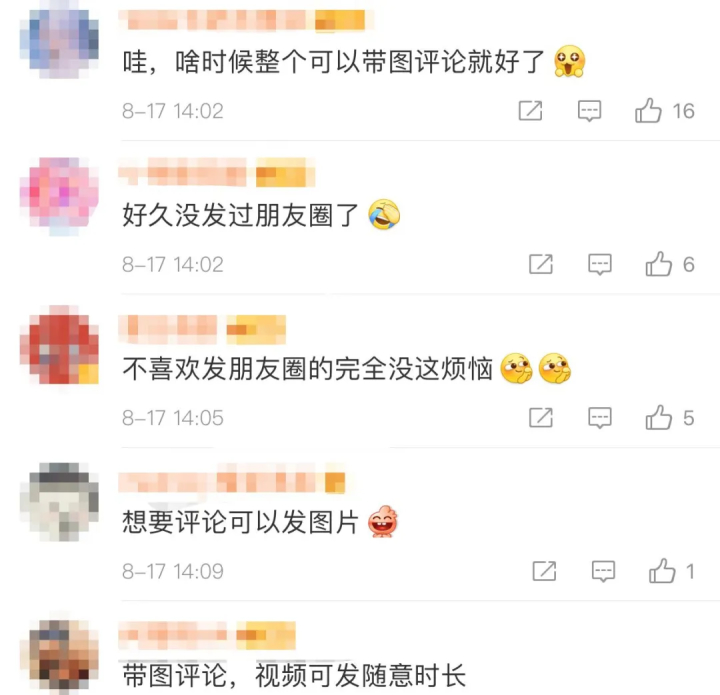Reply to the 带图评论就好了 comment
The image size is (720, 695).
click(590, 111)
